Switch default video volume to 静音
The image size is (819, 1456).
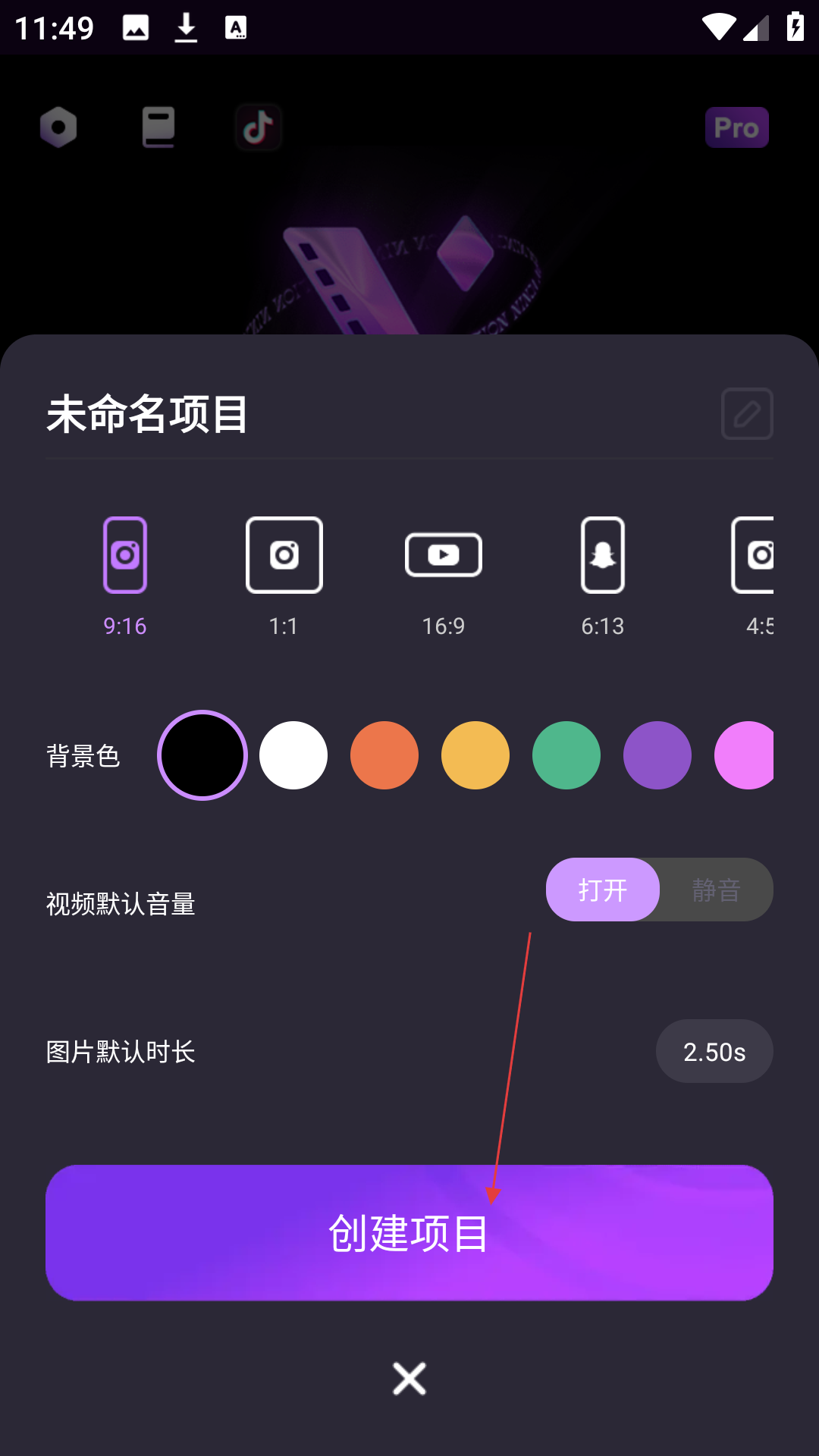[717, 890]
